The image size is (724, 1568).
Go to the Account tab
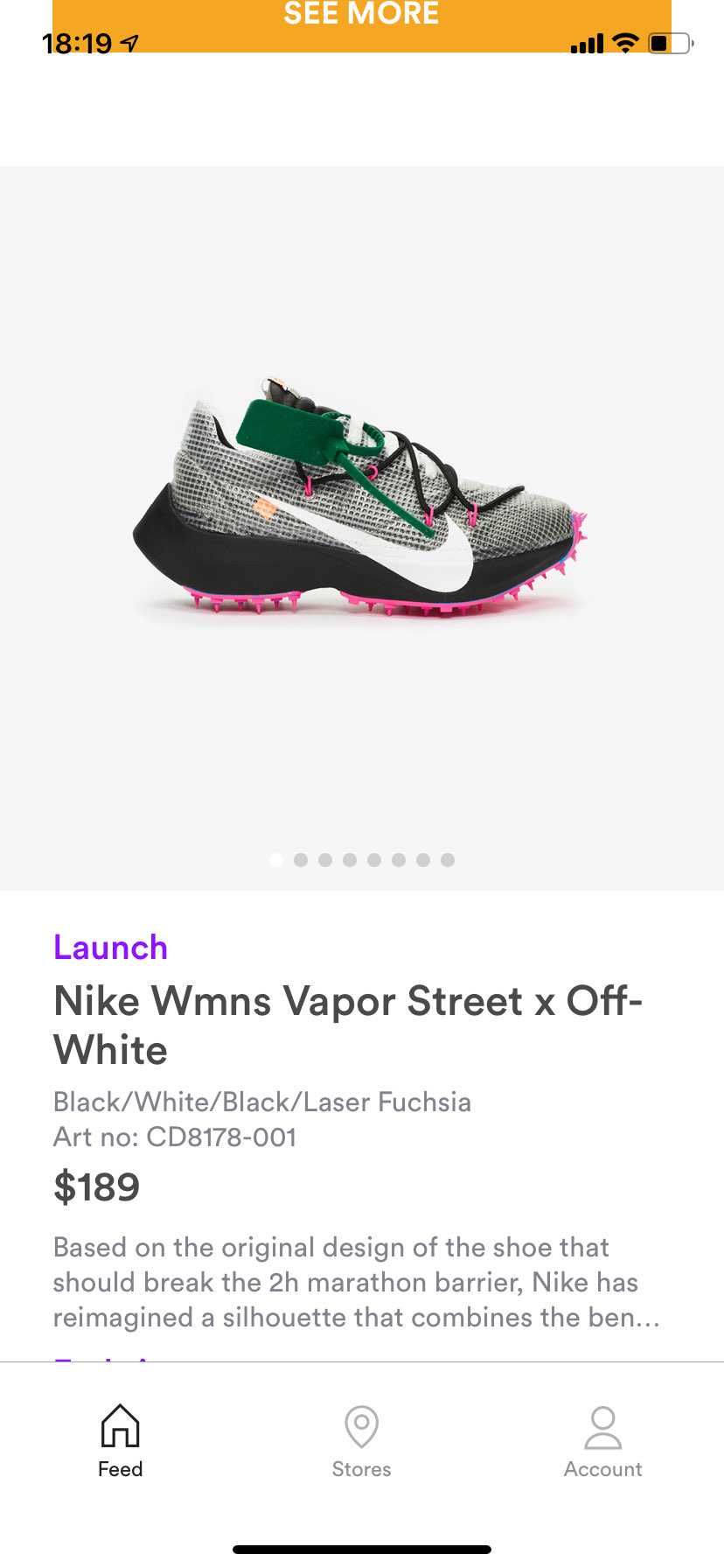pyautogui.click(x=602, y=1441)
